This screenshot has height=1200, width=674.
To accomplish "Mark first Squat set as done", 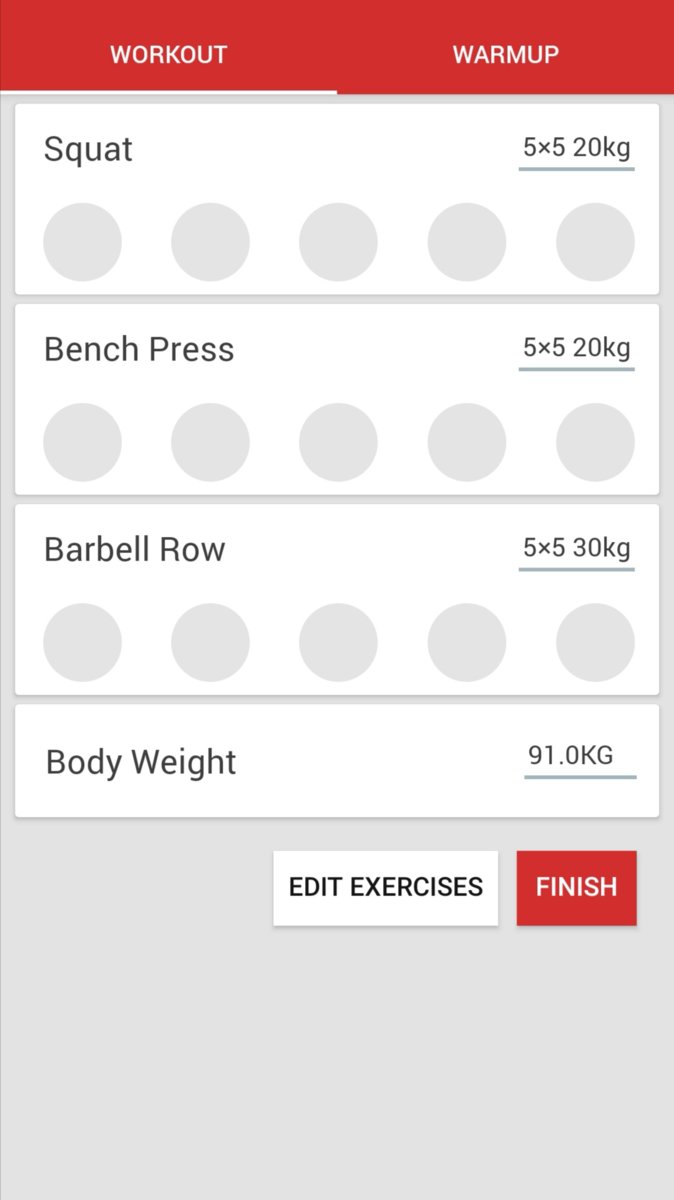I will click(x=83, y=242).
